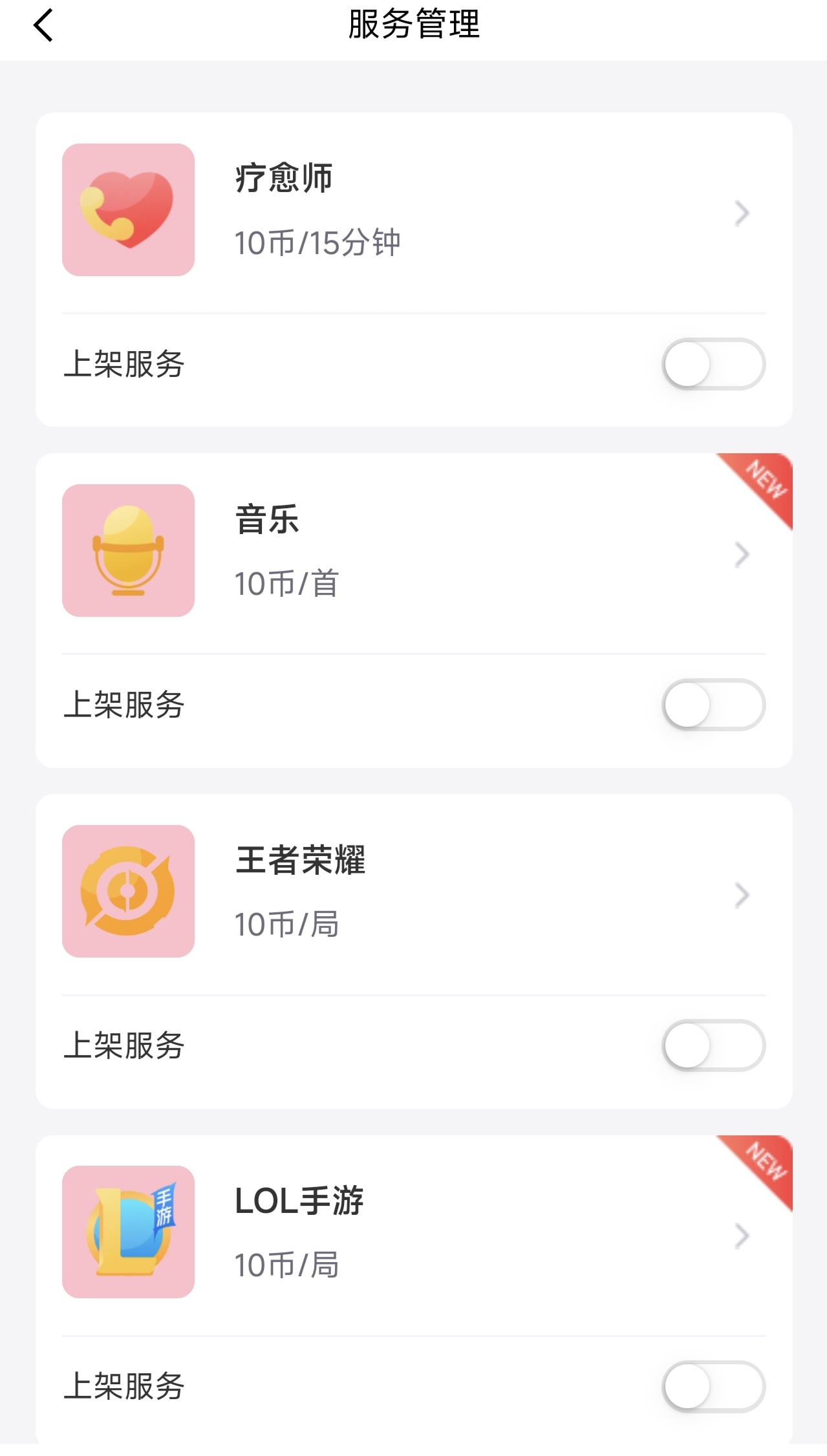Viewport: 827px width, 1456px height.
Task: Enable 上架服务 for 王者荣耀
Action: tap(714, 1045)
